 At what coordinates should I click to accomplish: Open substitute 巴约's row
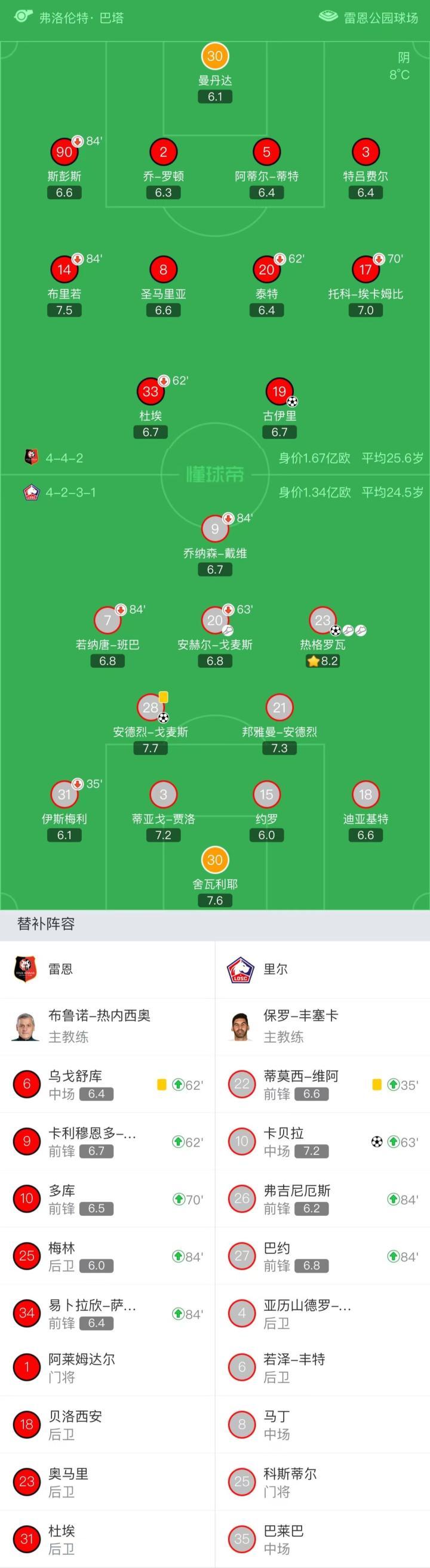[322, 1256]
